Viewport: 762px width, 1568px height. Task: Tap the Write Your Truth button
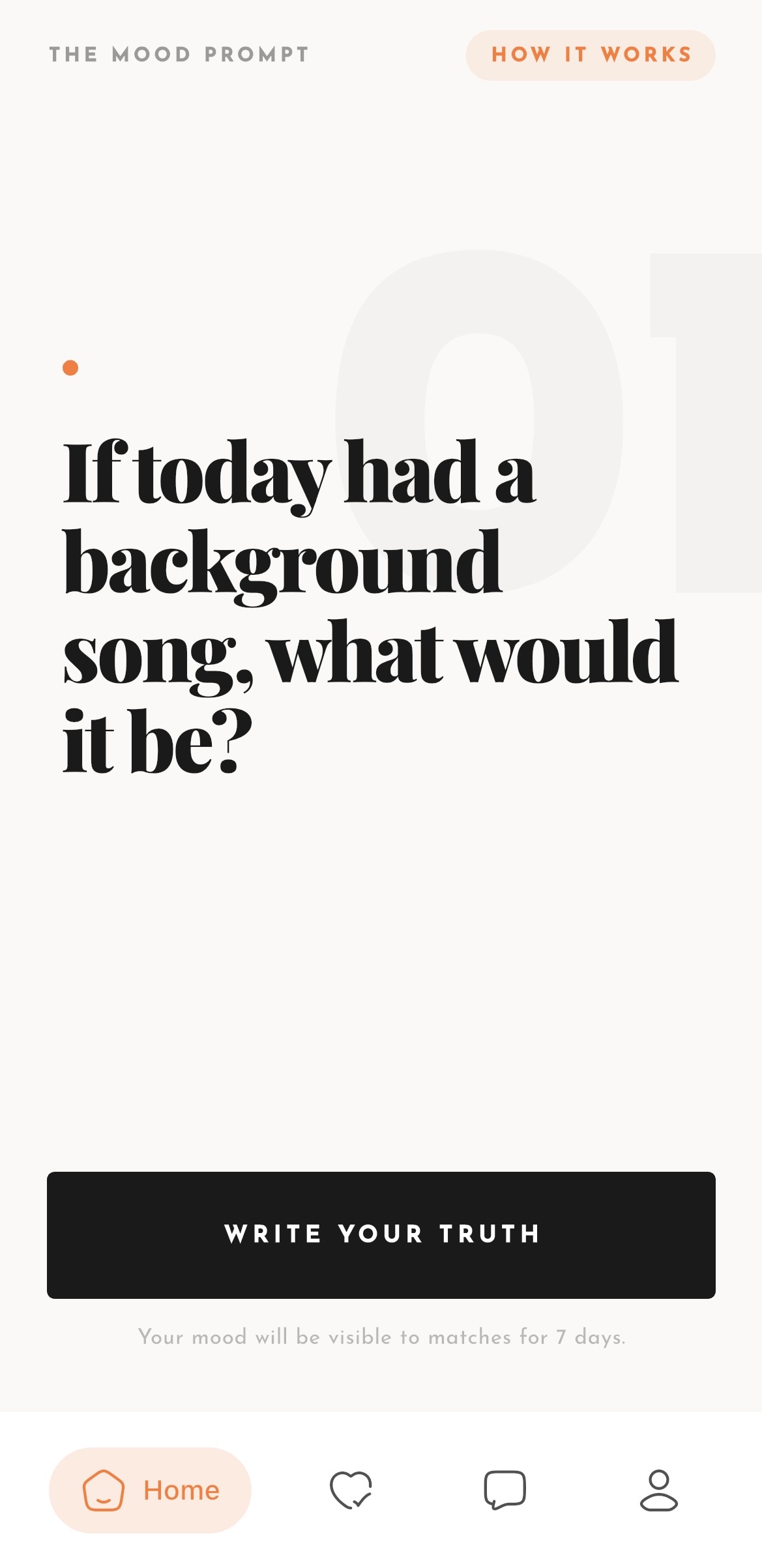[381, 1235]
